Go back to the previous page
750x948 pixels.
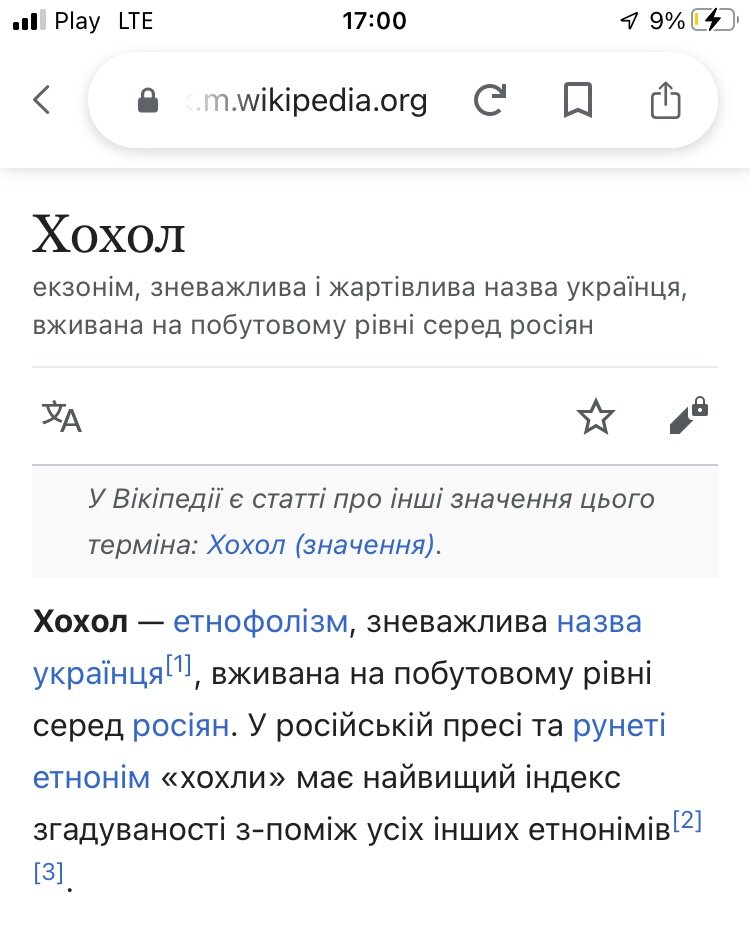tap(41, 100)
